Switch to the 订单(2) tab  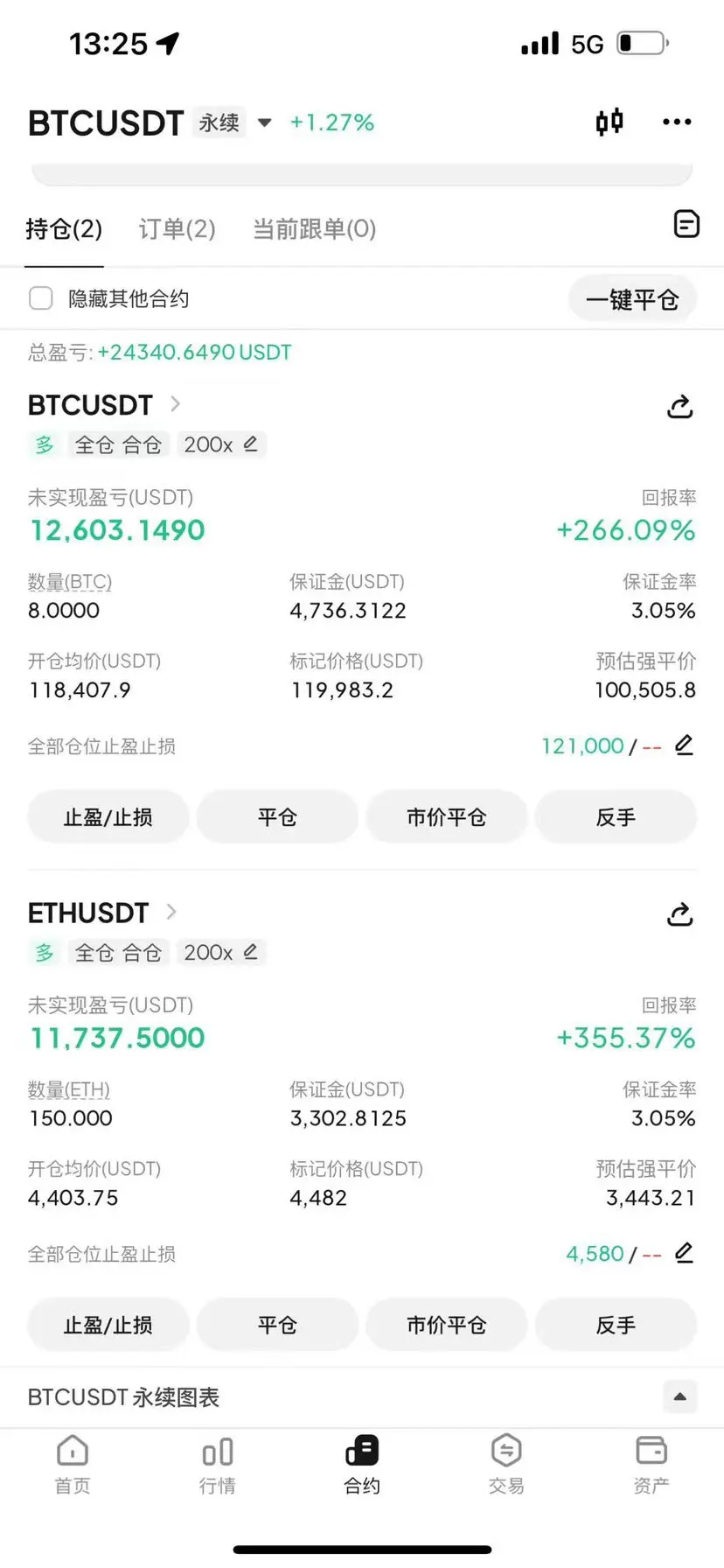(177, 229)
